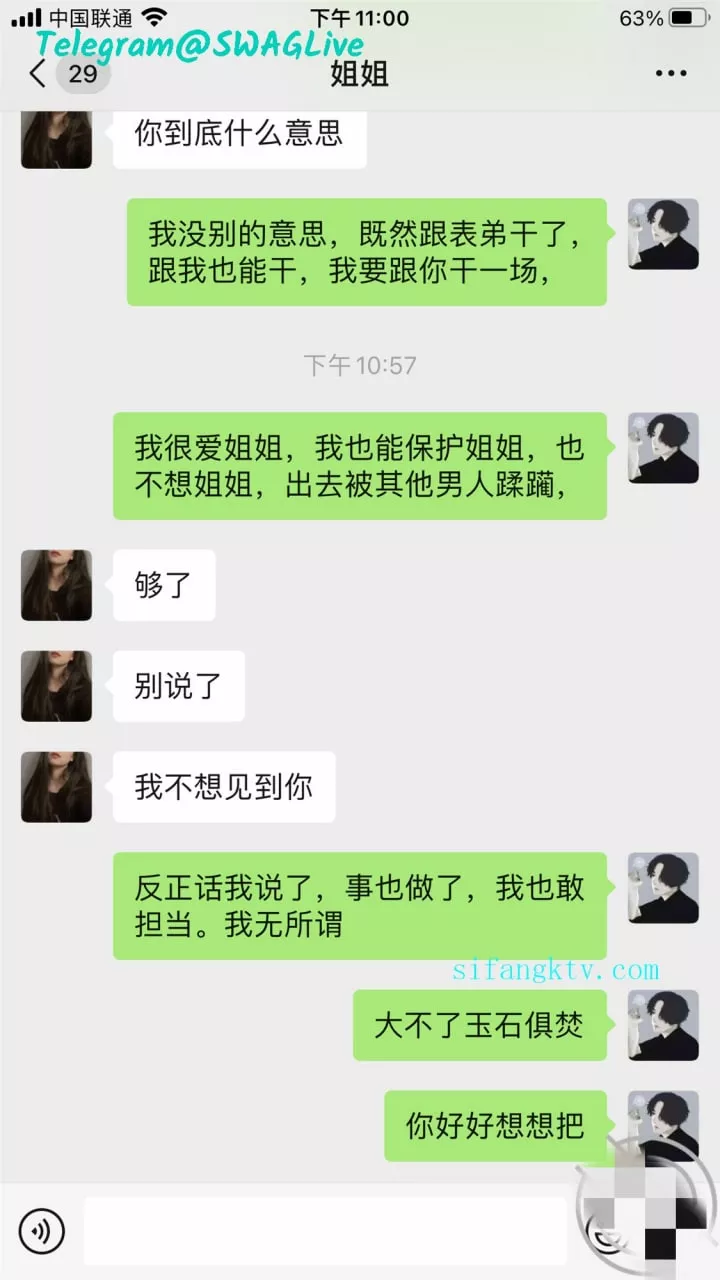Go back to the chat list
Viewport: 720px width, 1280px height.
coord(38,74)
